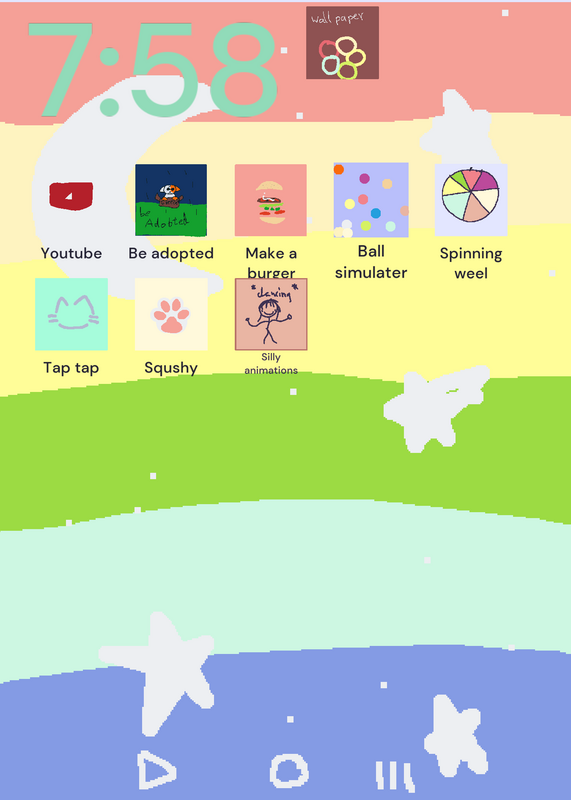Tap the three-line recents button
This screenshot has width=571, height=800.
tap(395, 776)
